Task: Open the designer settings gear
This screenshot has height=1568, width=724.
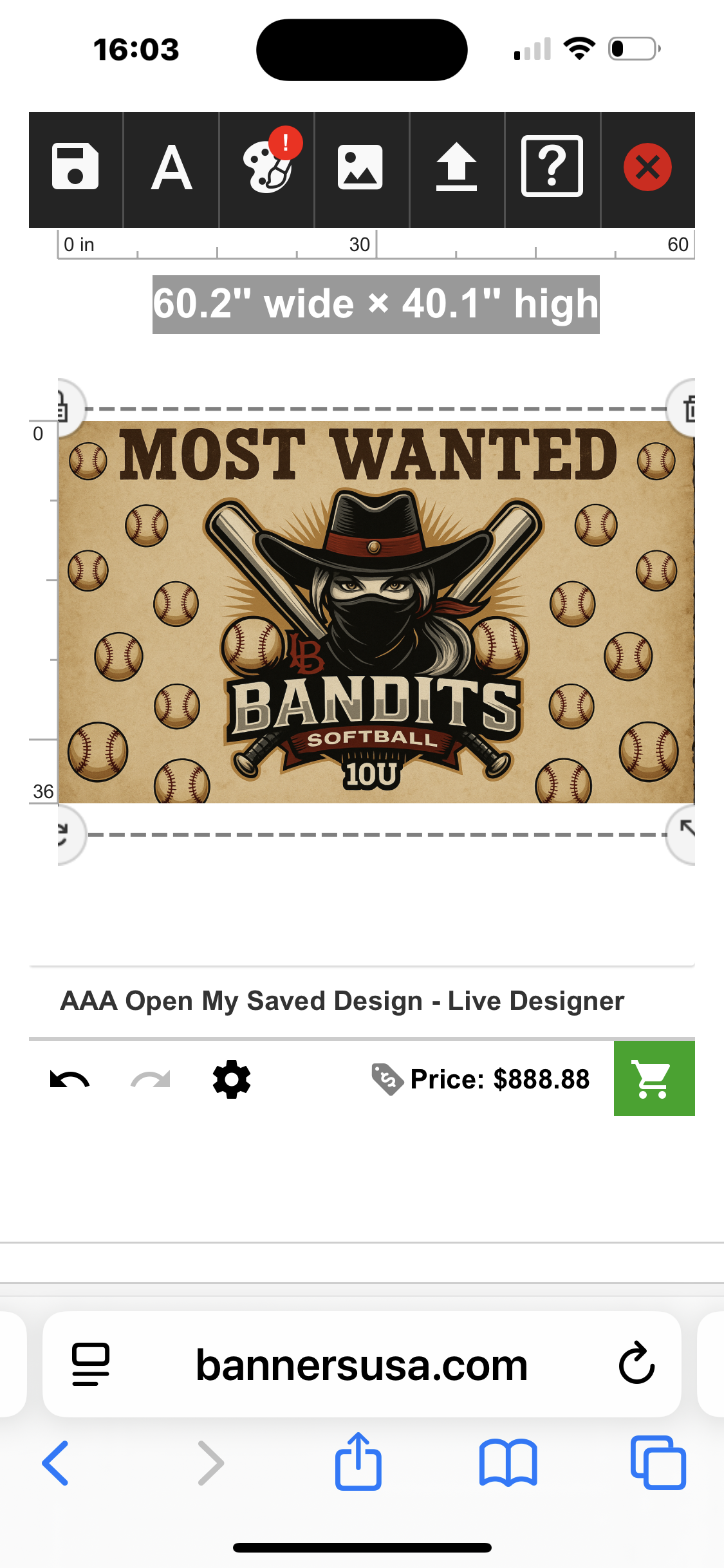Action: click(x=232, y=1079)
